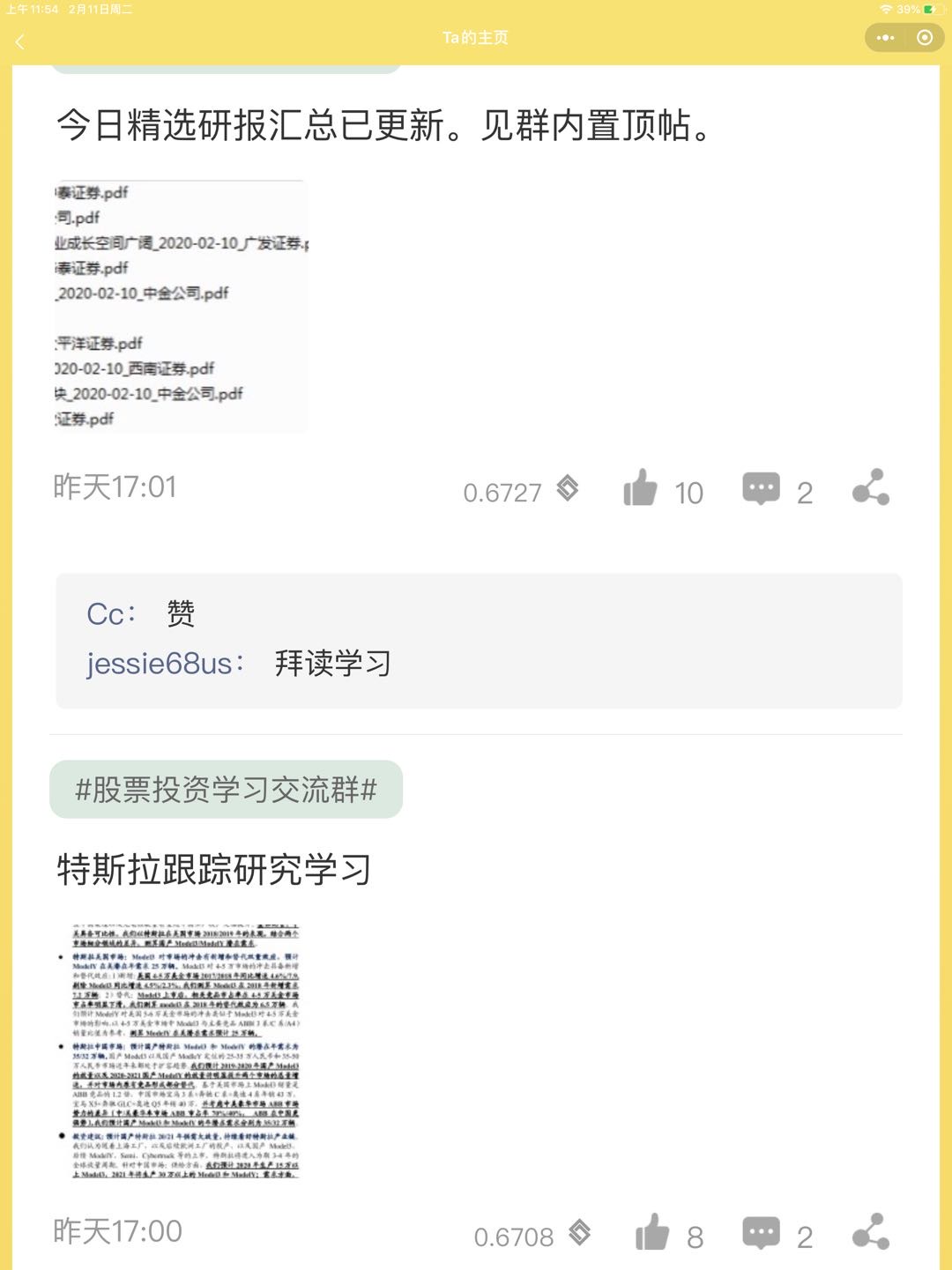952x1270 pixels.
Task: Open comments on the 特斯拉跟踪研究学习 post
Action: pos(761,1232)
